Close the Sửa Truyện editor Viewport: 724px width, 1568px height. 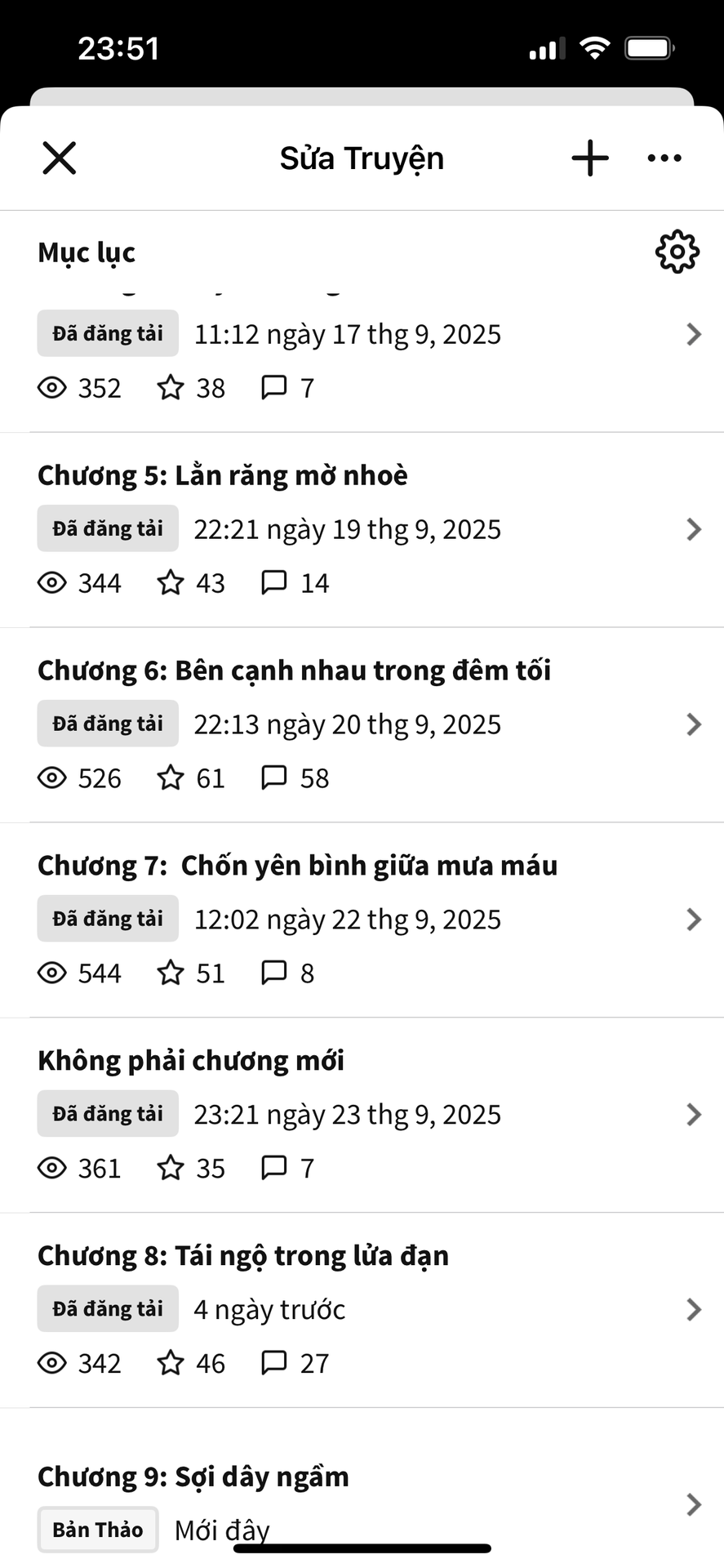[59, 158]
